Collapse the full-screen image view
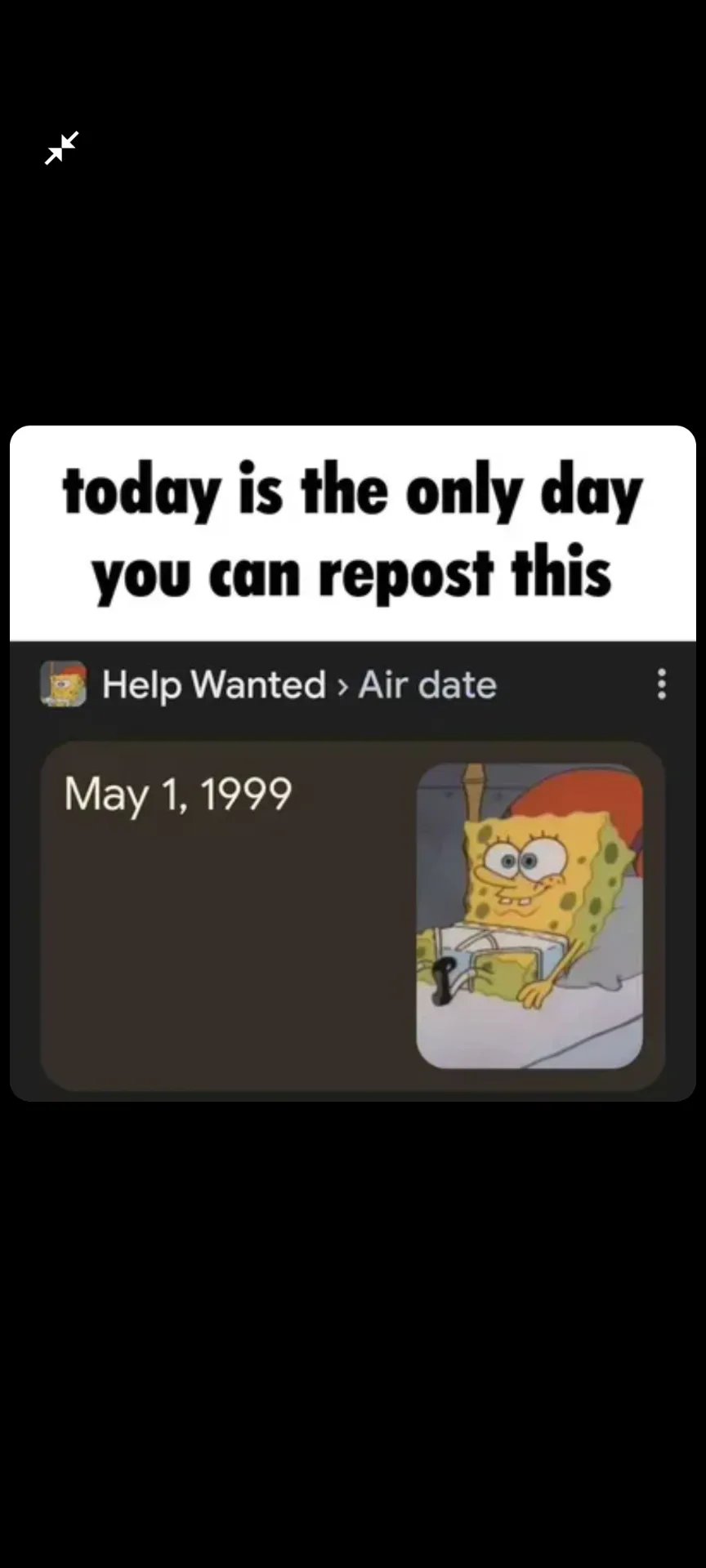Screen dimensions: 706x1568 [x=61, y=148]
